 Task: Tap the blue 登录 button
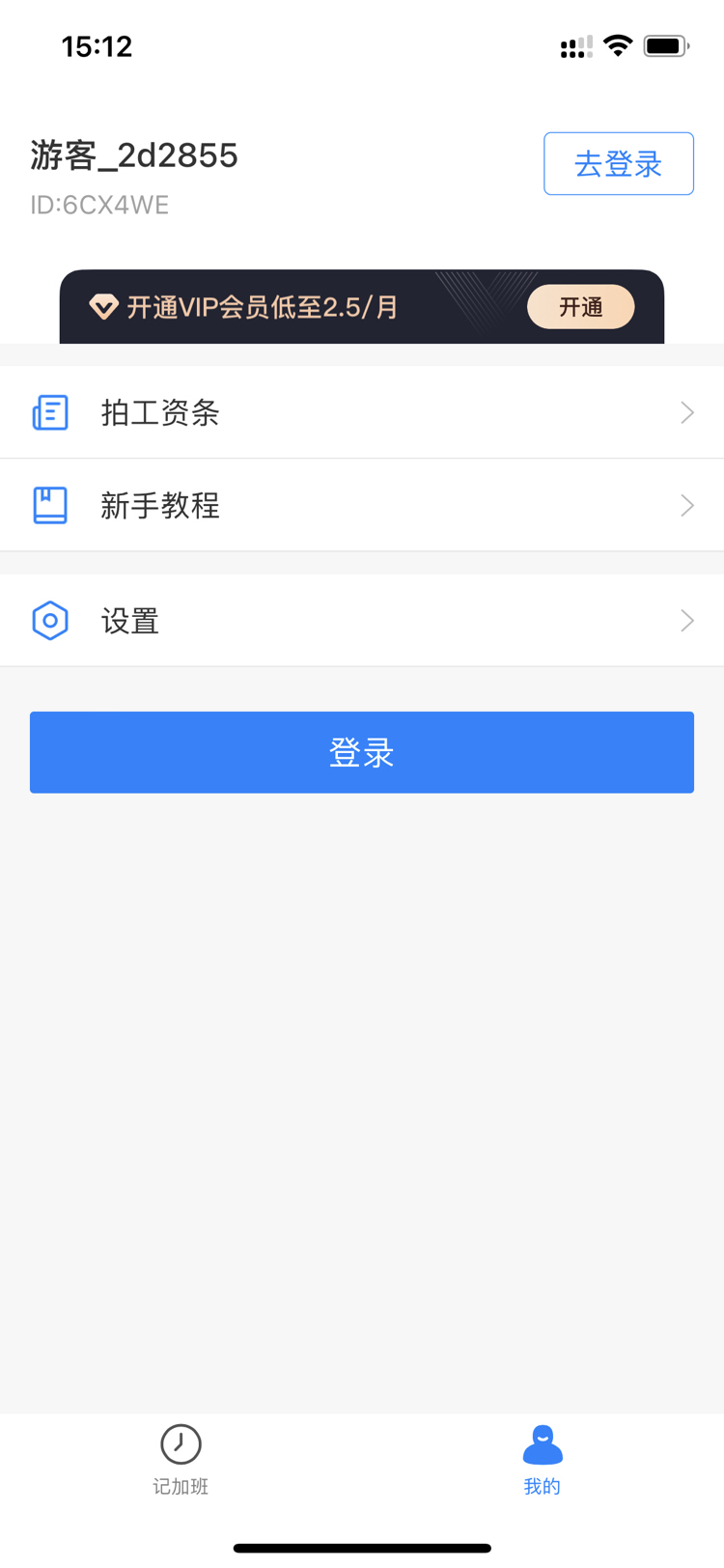[x=362, y=752]
